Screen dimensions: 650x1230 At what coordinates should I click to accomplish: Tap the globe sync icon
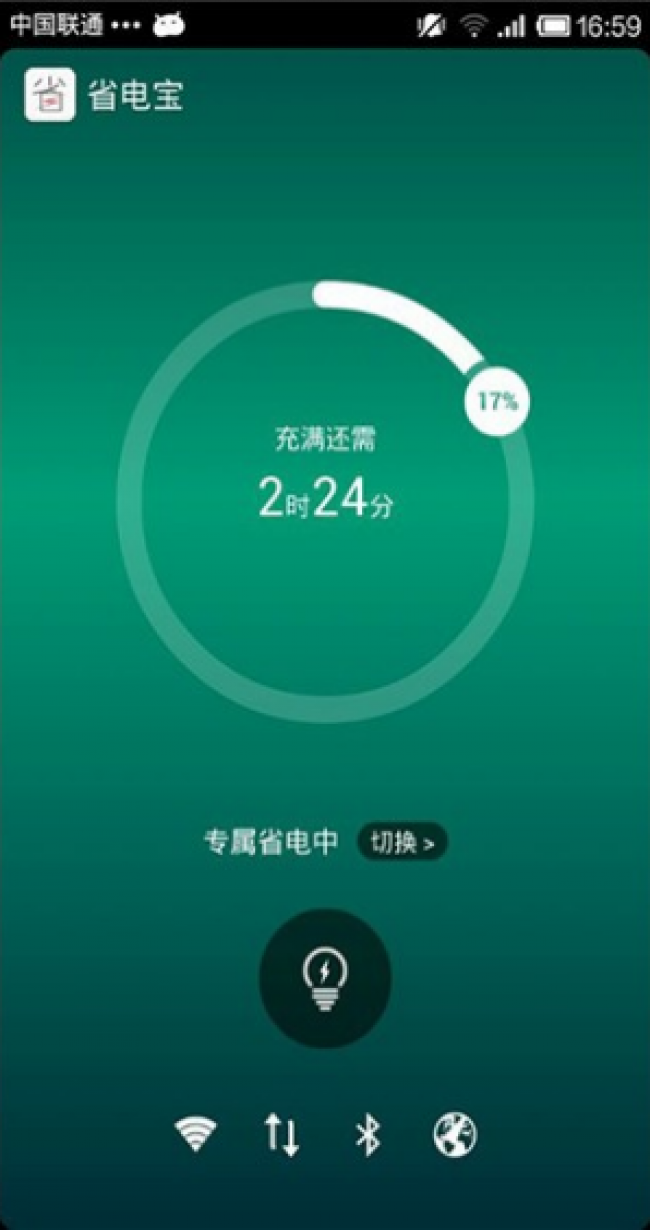(454, 1135)
